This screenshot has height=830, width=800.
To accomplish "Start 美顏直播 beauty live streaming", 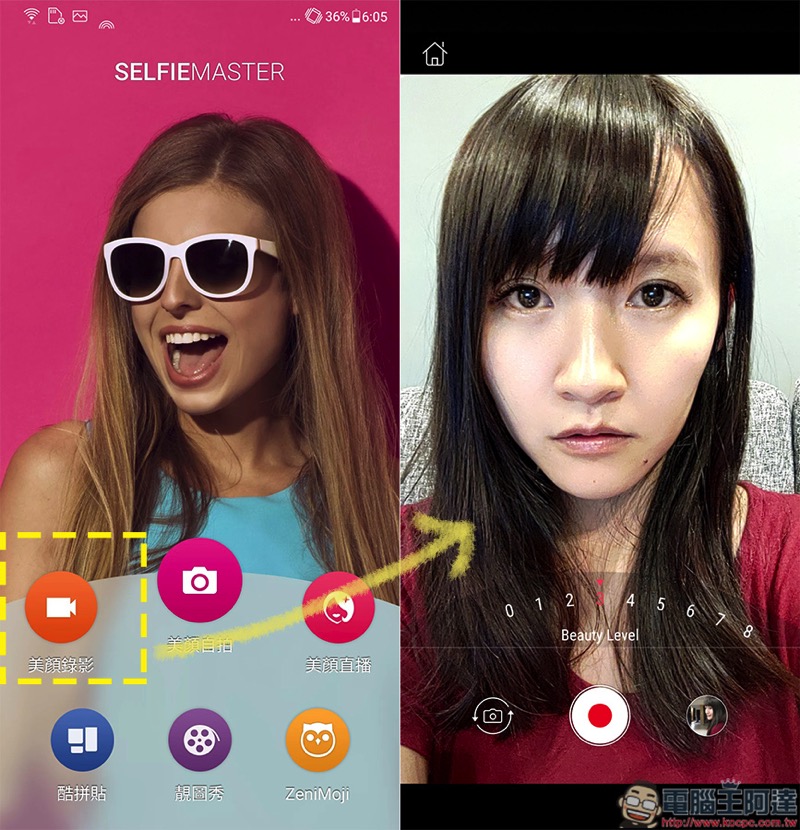I will [338, 607].
